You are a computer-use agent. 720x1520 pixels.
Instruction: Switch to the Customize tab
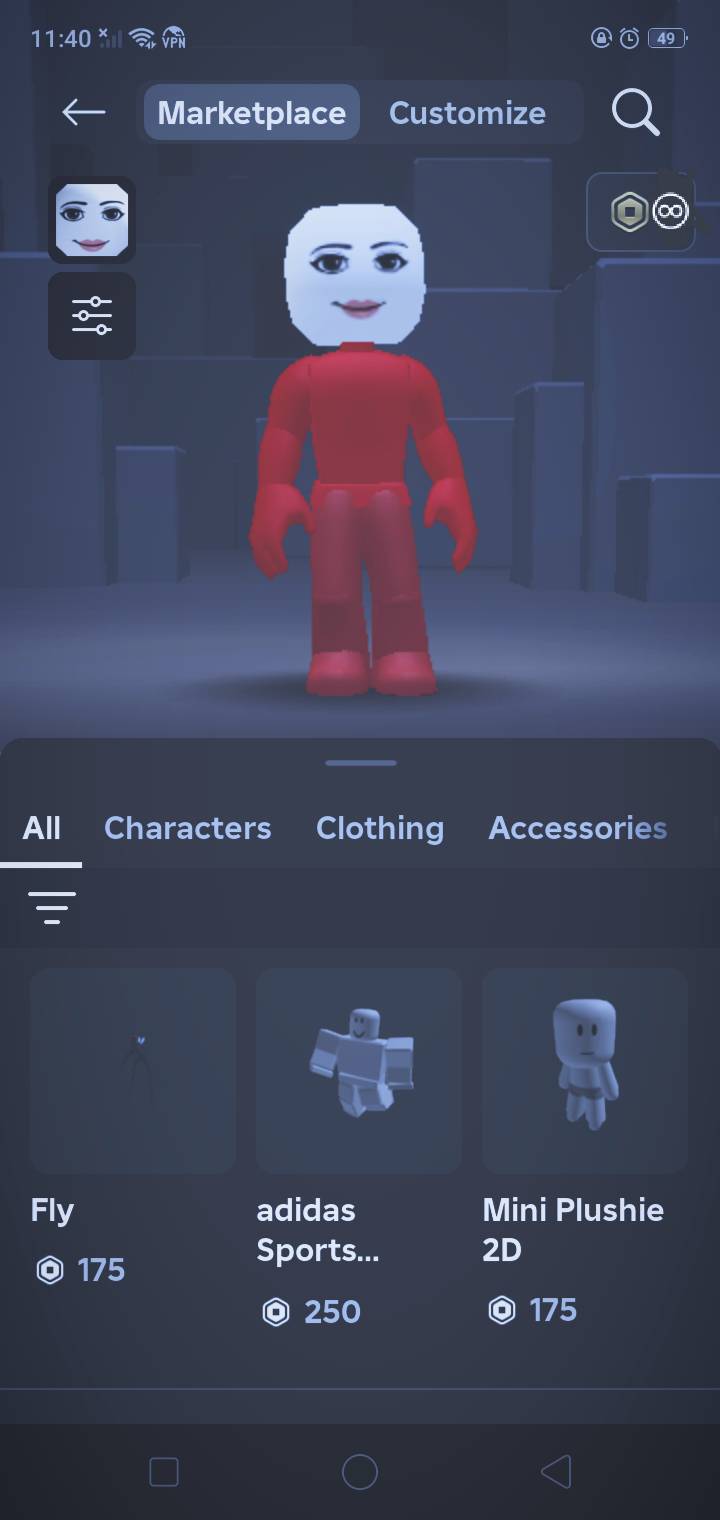pyautogui.click(x=467, y=113)
